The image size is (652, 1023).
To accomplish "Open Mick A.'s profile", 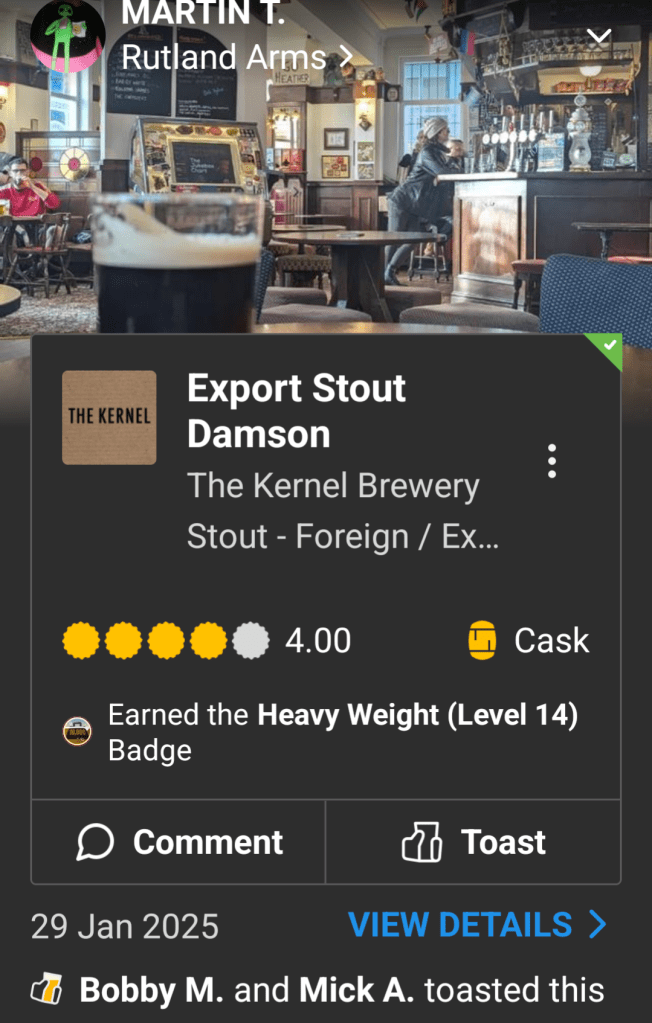I will (356, 990).
